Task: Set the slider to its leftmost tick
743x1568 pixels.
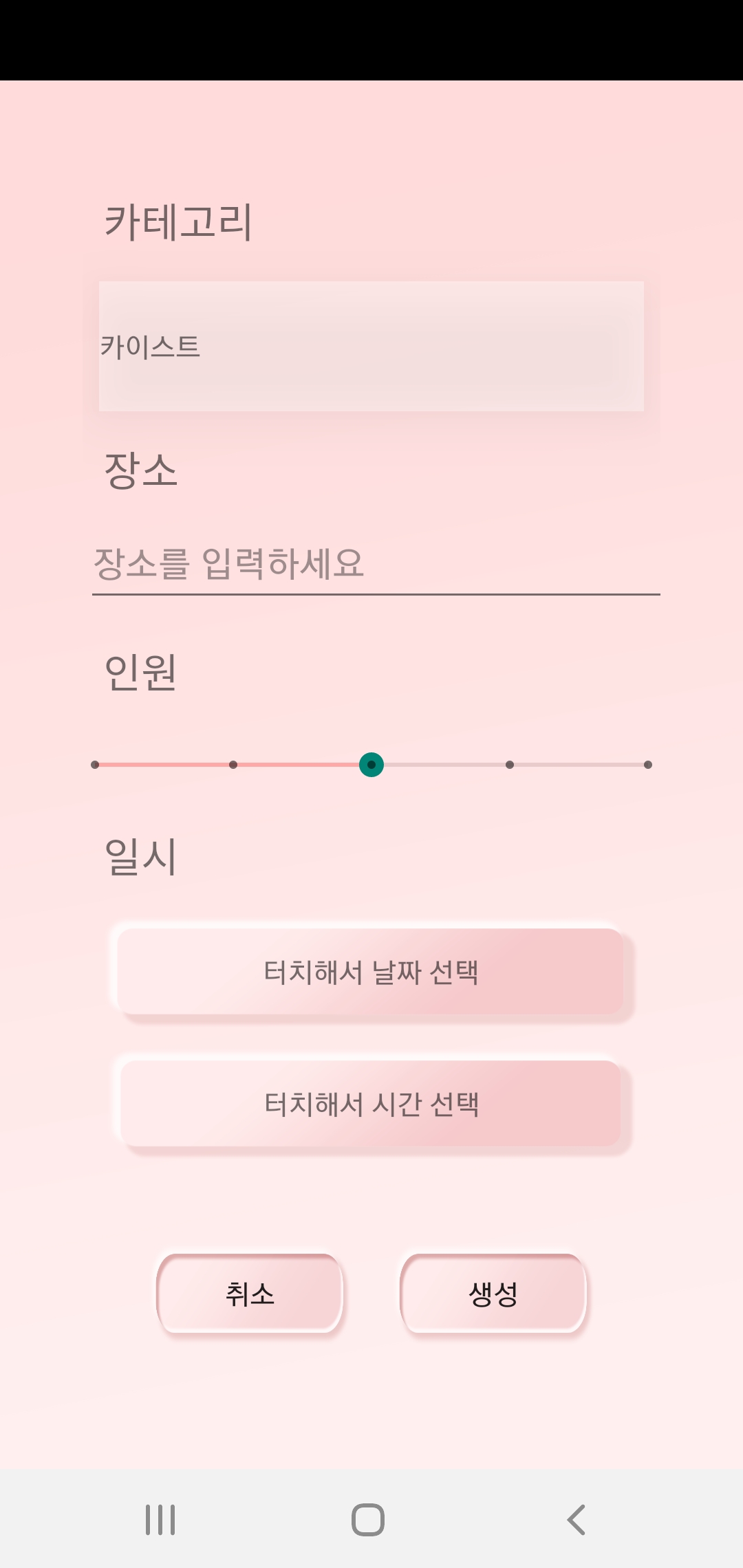Action: click(96, 765)
